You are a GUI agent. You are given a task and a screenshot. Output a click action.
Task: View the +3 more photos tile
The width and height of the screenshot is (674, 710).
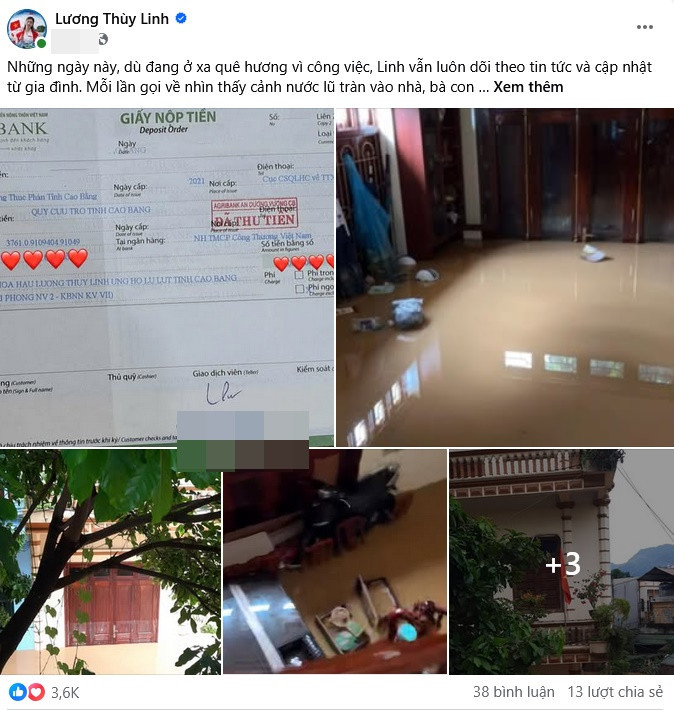pos(561,562)
